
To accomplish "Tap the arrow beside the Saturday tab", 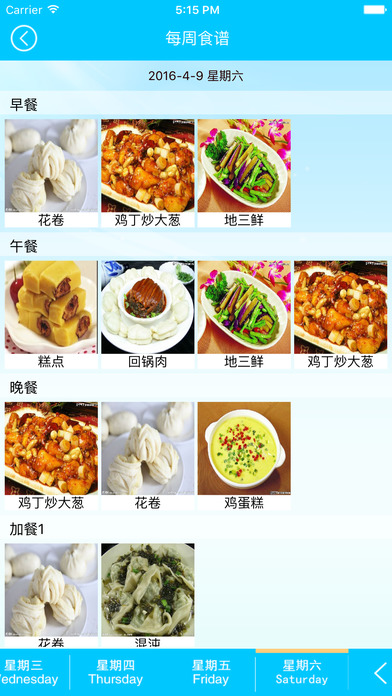I will coord(380,673).
